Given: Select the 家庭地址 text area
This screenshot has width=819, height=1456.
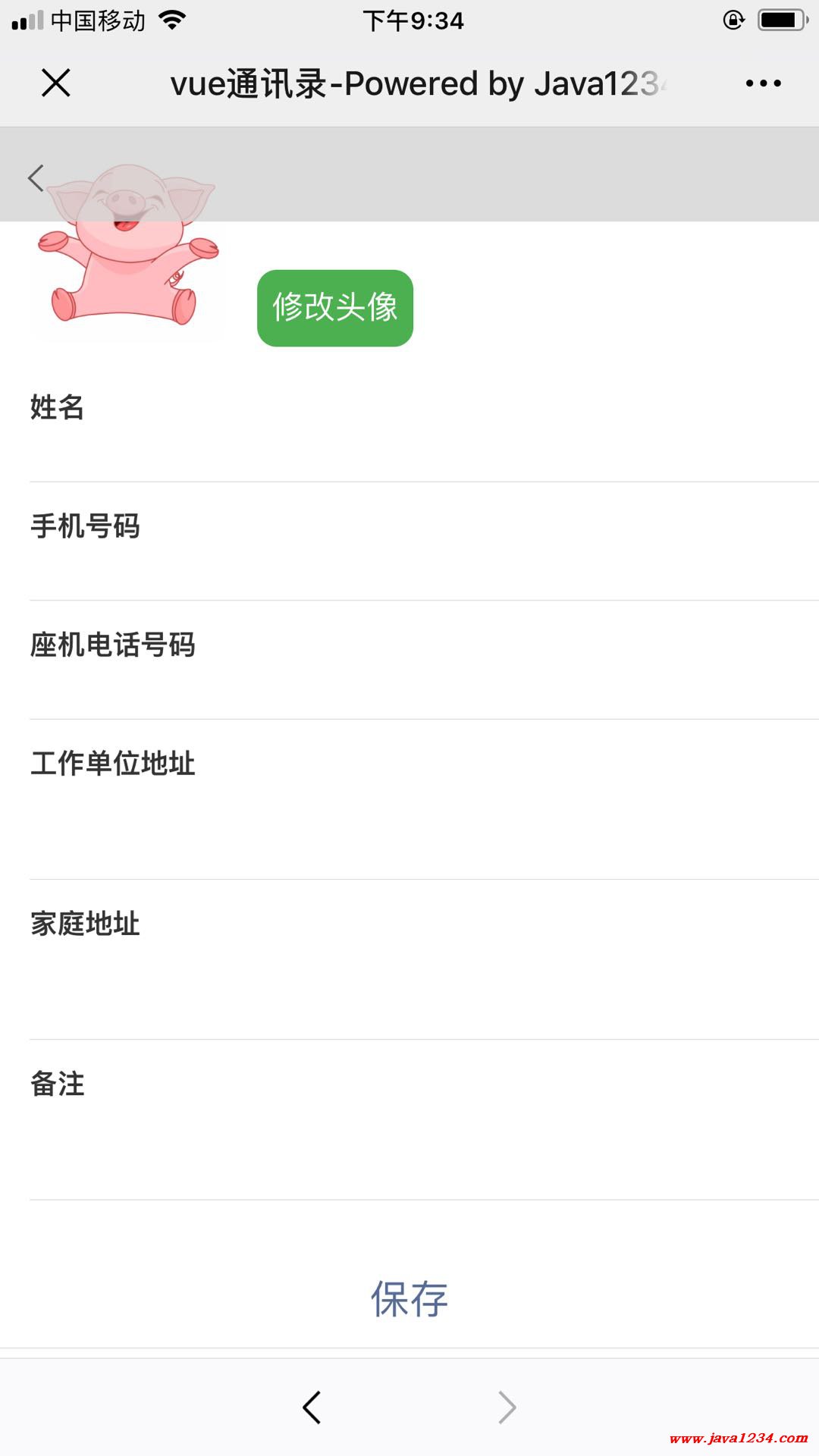Looking at the screenshot, I should 424,960.
